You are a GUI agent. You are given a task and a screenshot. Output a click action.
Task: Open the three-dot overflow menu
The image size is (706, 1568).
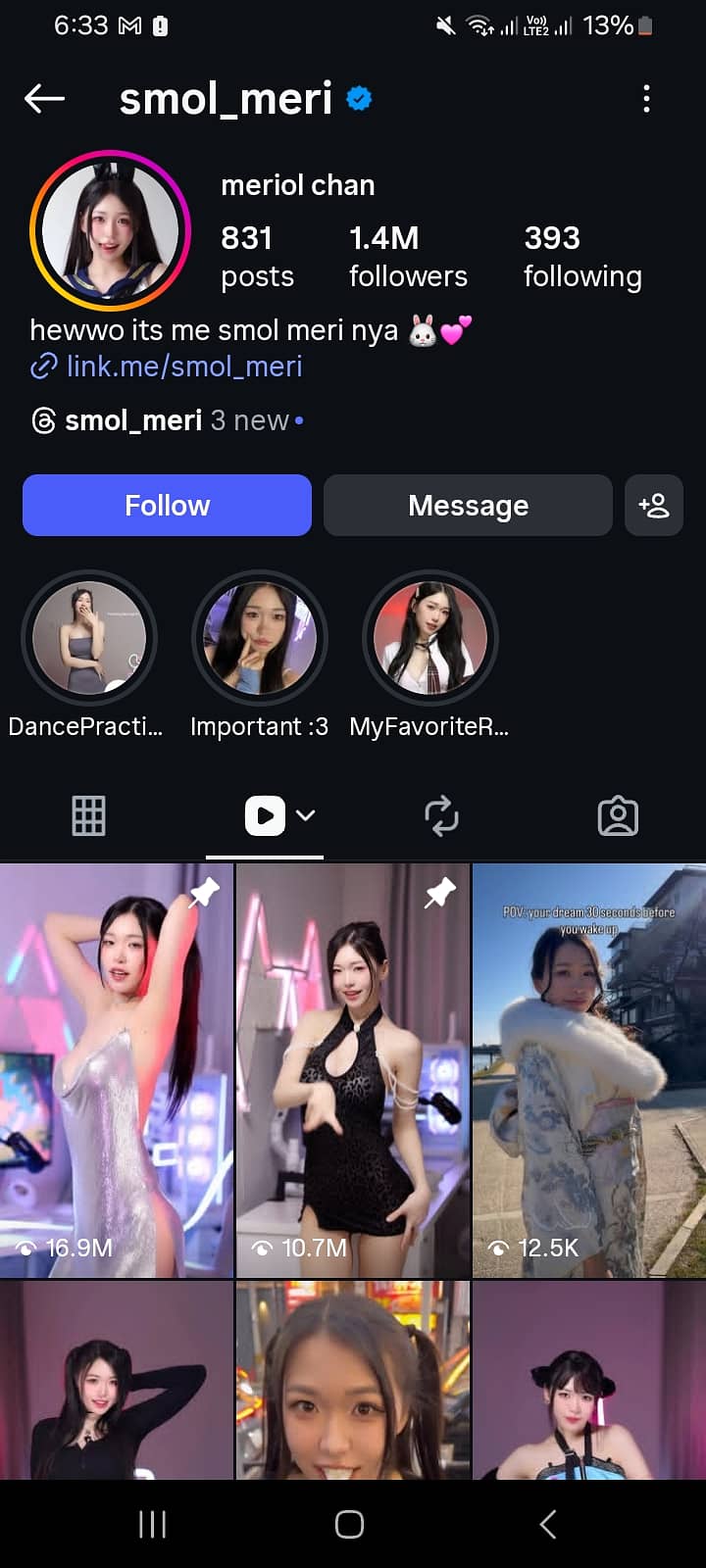(x=646, y=98)
